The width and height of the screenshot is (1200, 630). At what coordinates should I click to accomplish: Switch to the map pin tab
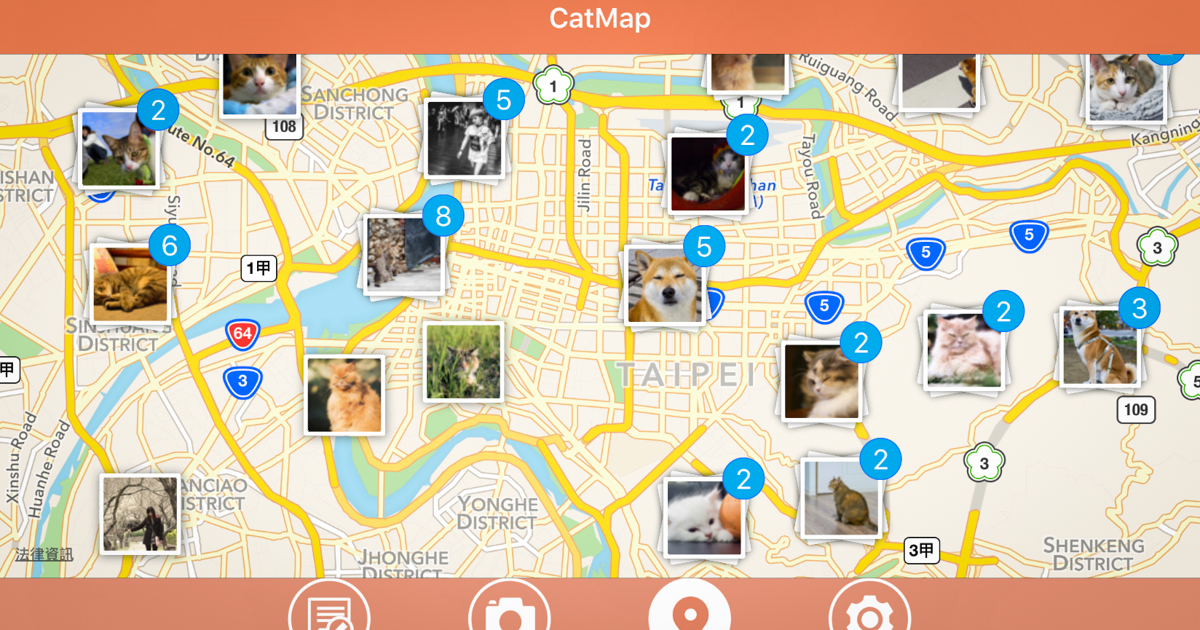[x=689, y=608]
